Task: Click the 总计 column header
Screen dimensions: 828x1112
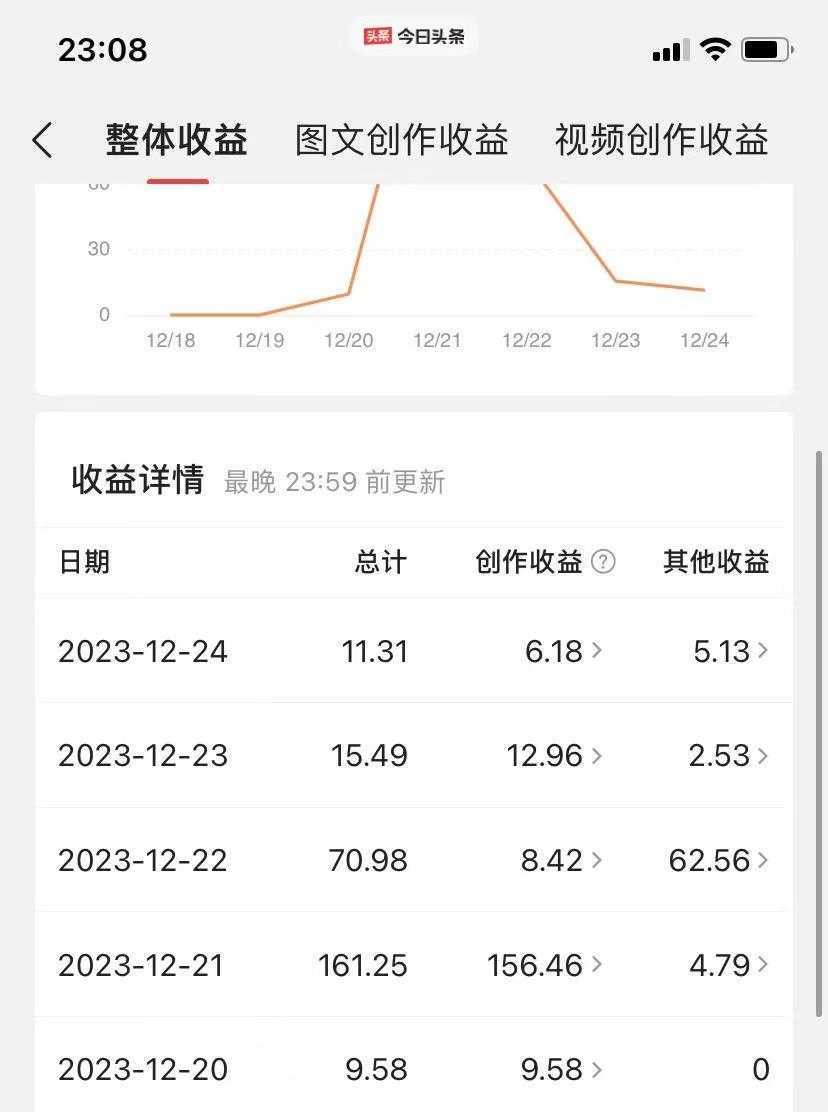Action: click(380, 562)
